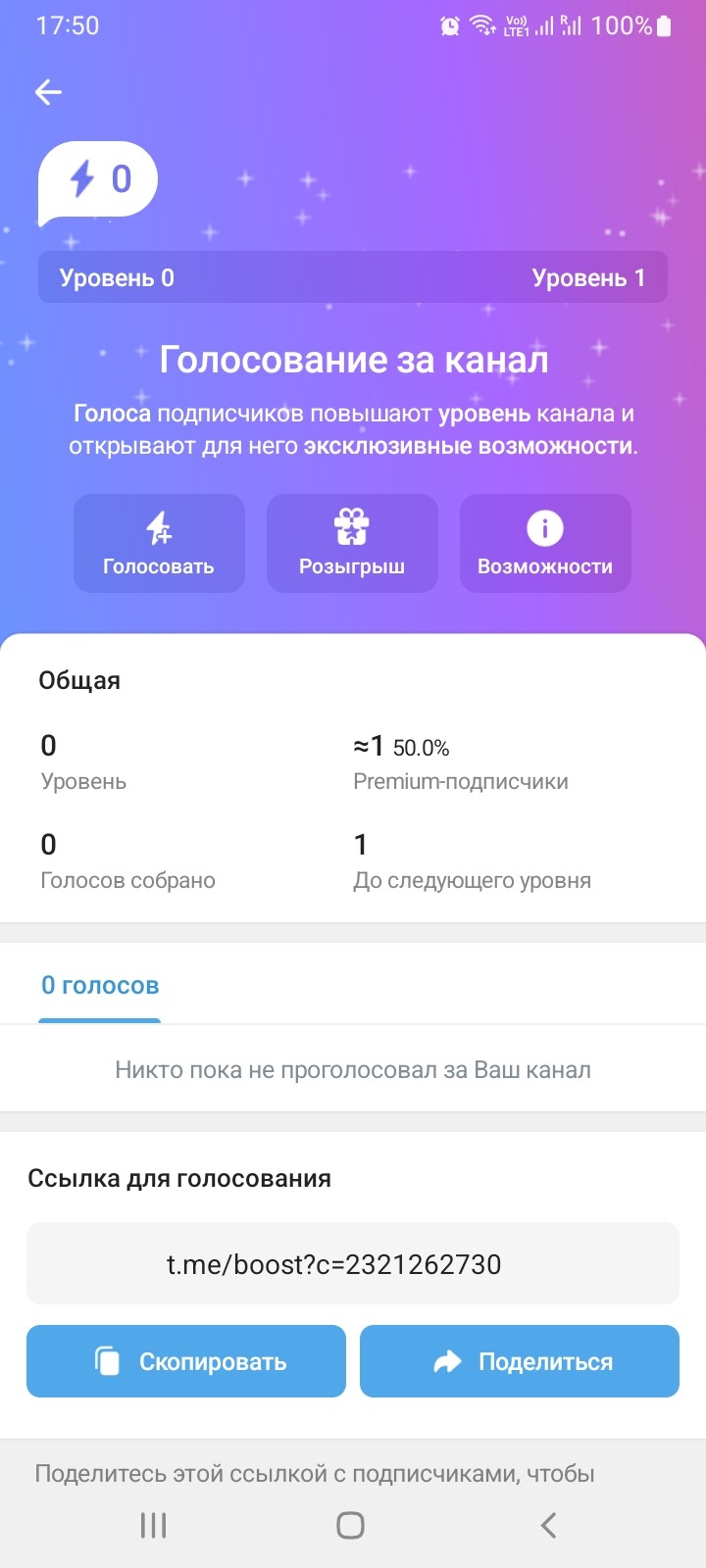706x1568 pixels.
Task: Tap the back arrow at top left
Action: (x=47, y=92)
